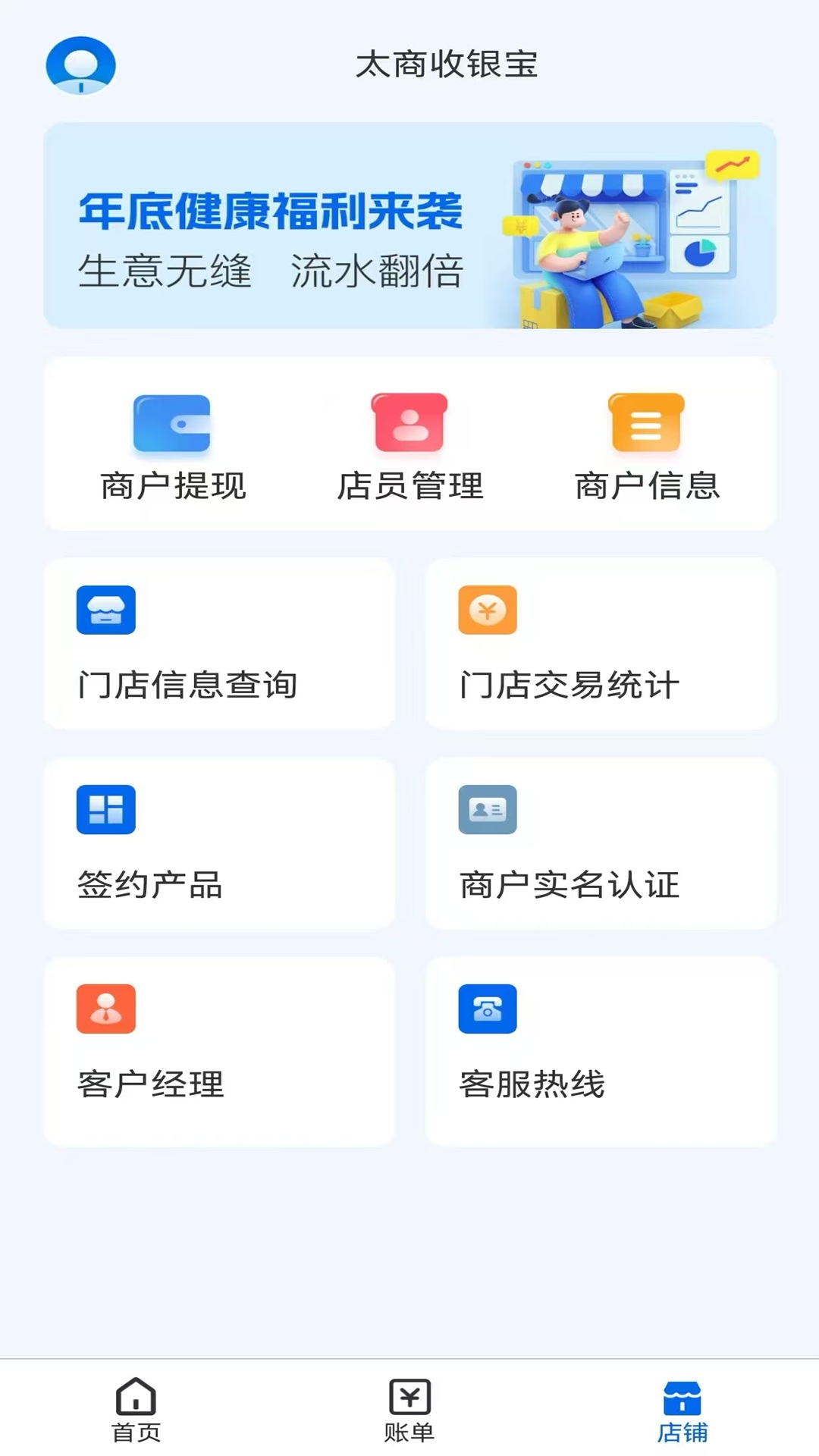819x1456 pixels.
Task: Tap the blue telephone icon for 客服热线
Action: click(488, 1009)
